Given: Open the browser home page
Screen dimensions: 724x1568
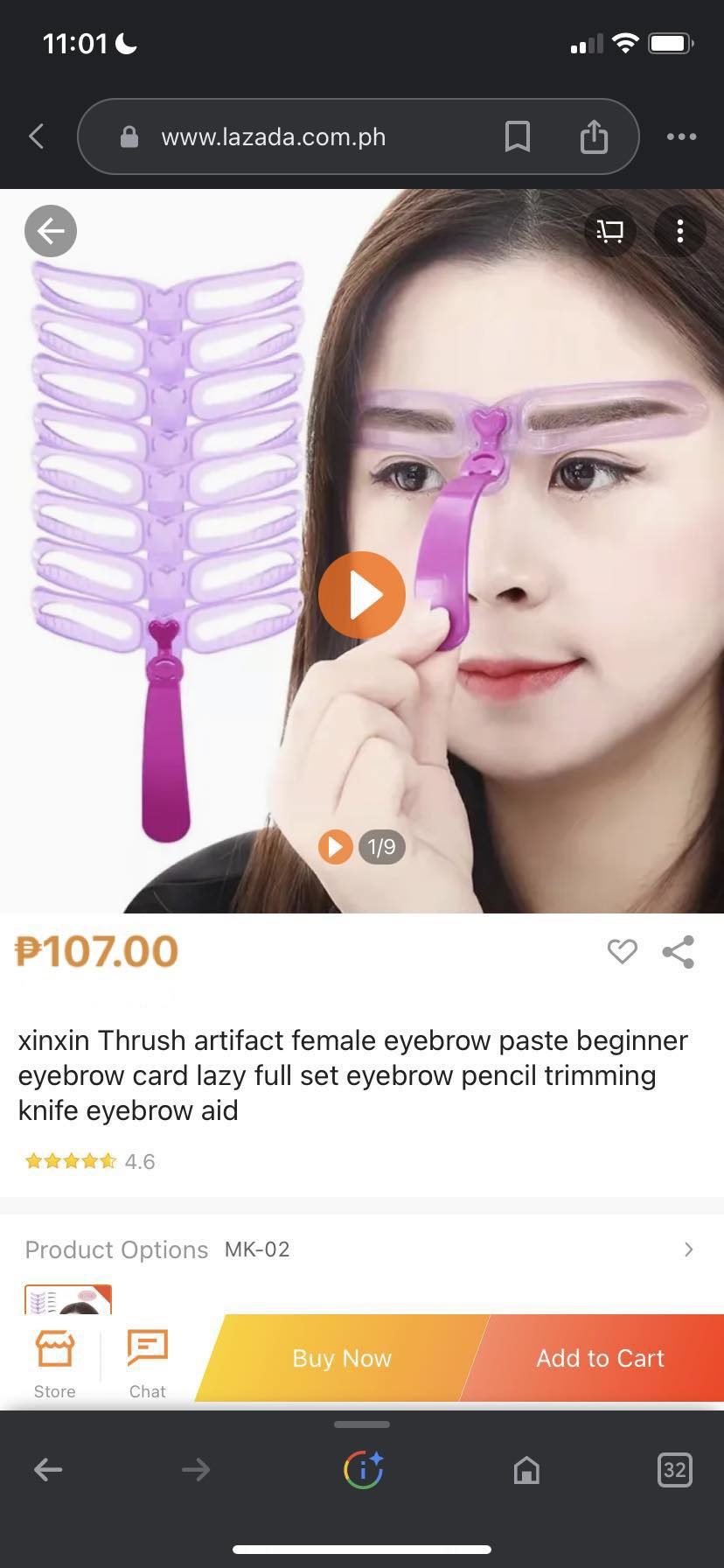Looking at the screenshot, I should pos(526,1470).
